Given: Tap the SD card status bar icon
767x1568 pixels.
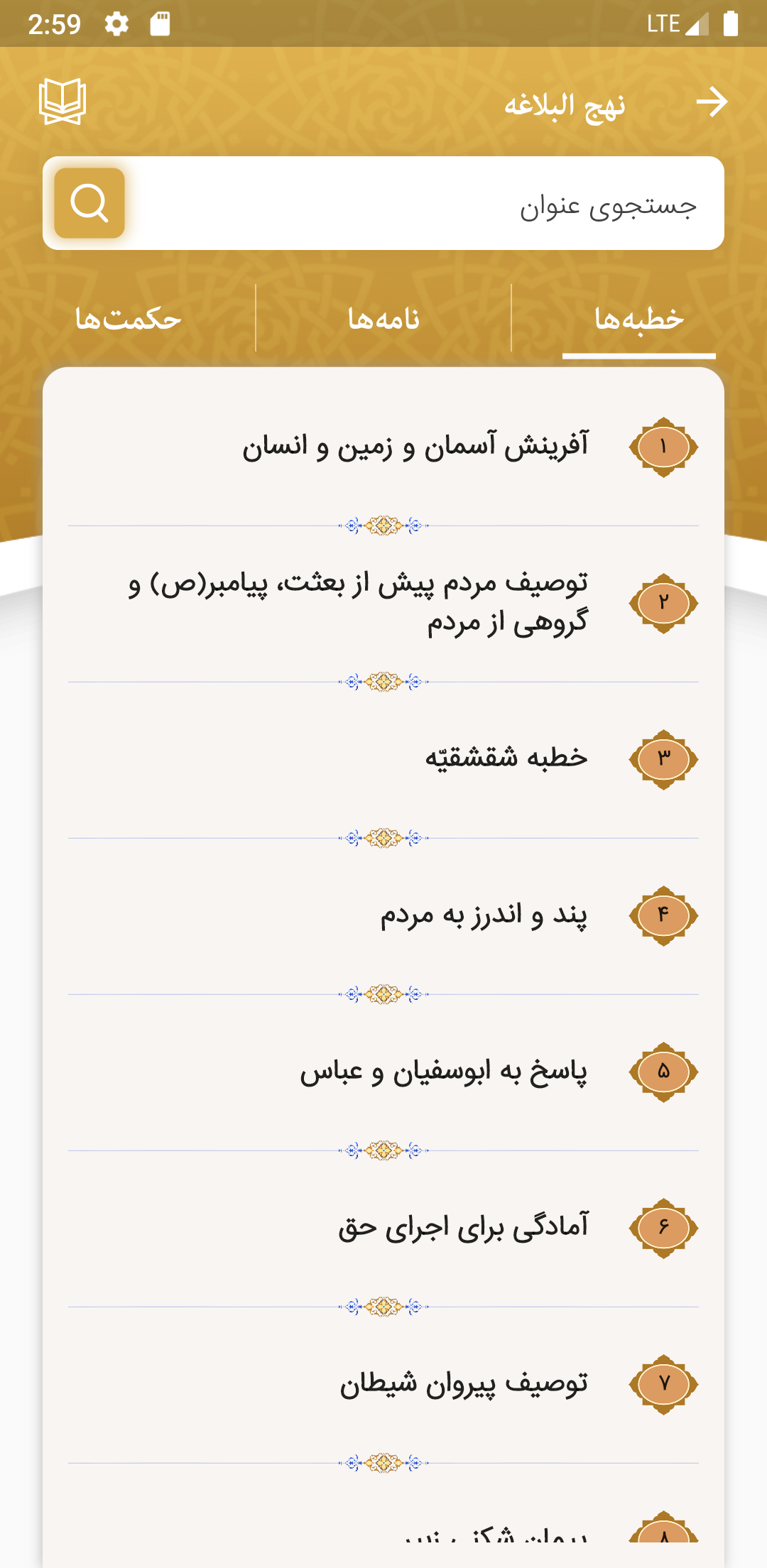Looking at the screenshot, I should point(162,23).
